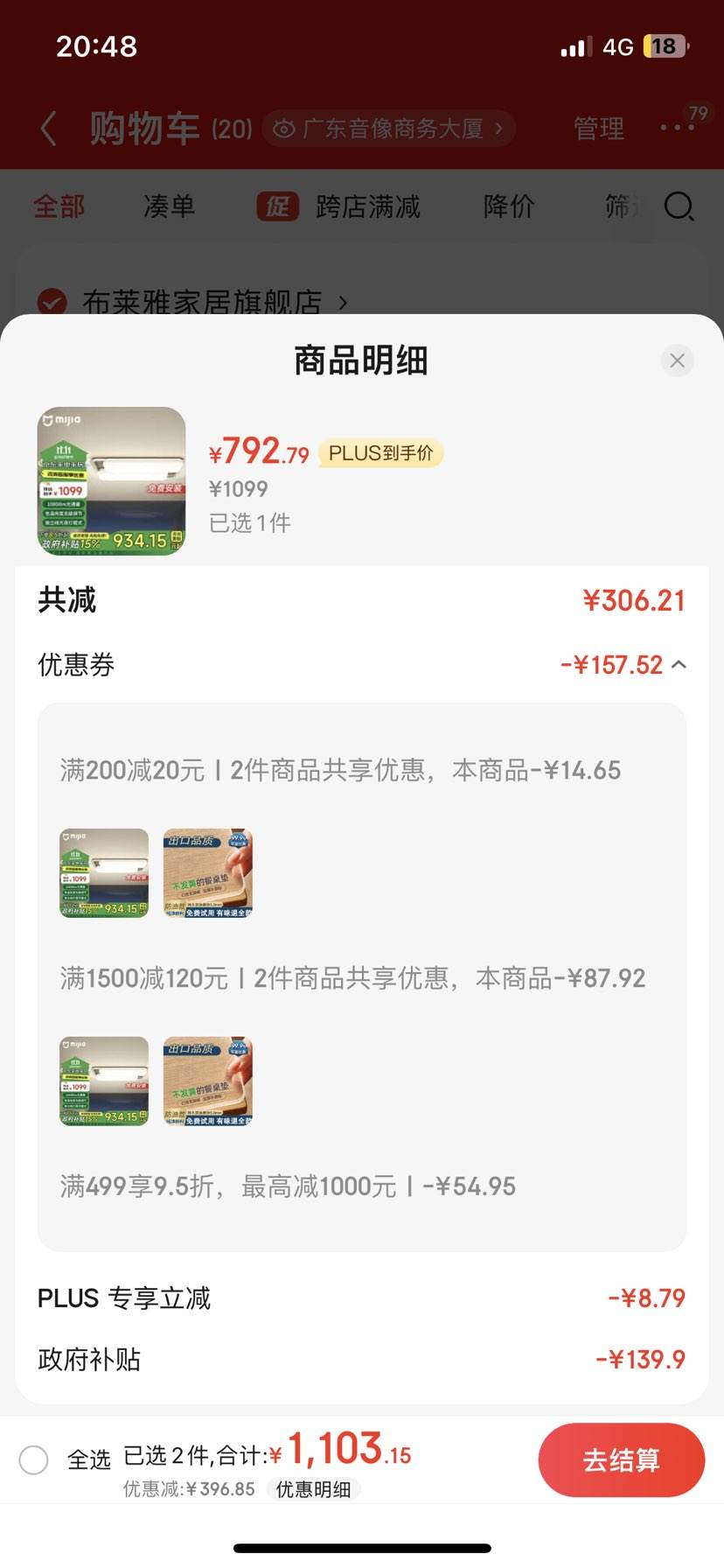Screen dimensions: 724x1568
Task: Open the mijia ceiling light product thumbnail
Action: pos(111,480)
